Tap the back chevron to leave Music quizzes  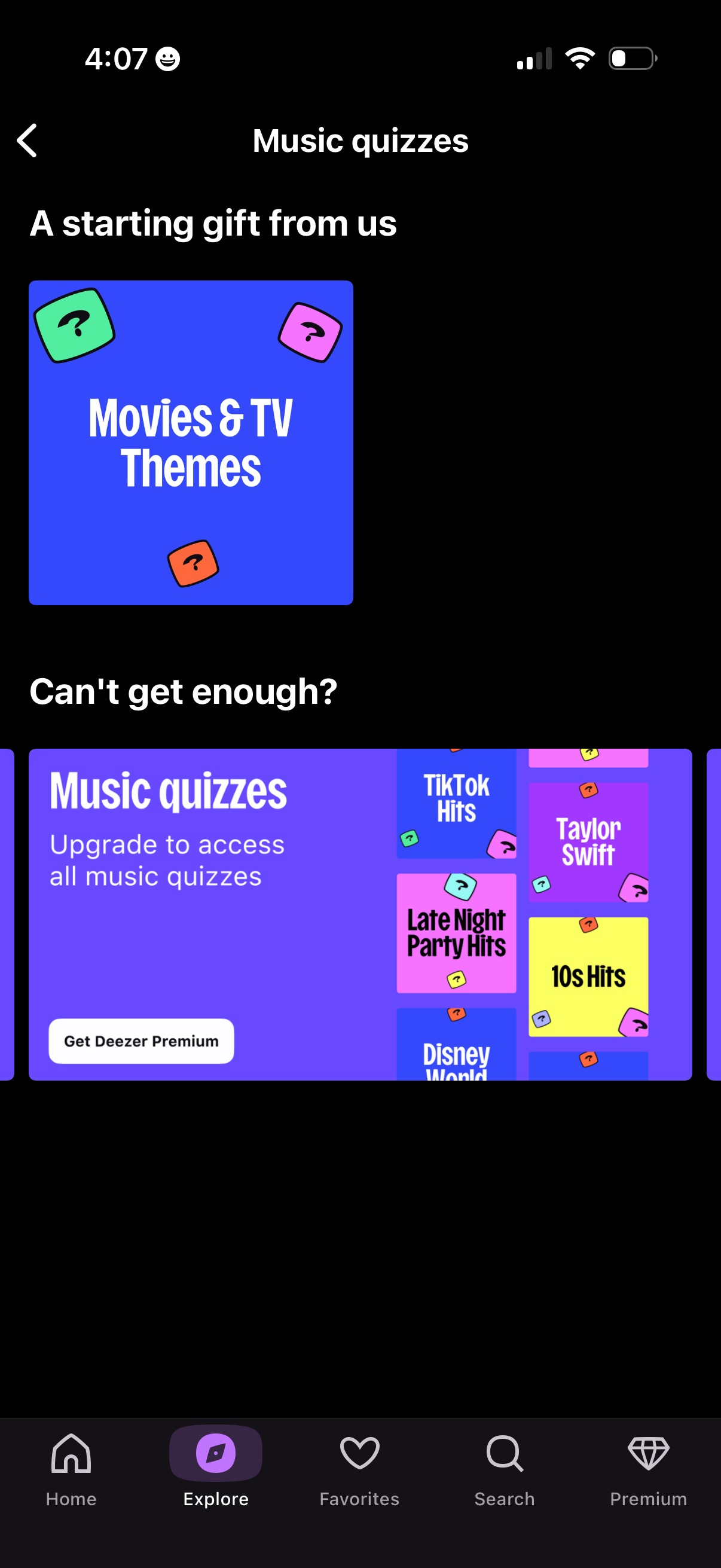pos(28,140)
